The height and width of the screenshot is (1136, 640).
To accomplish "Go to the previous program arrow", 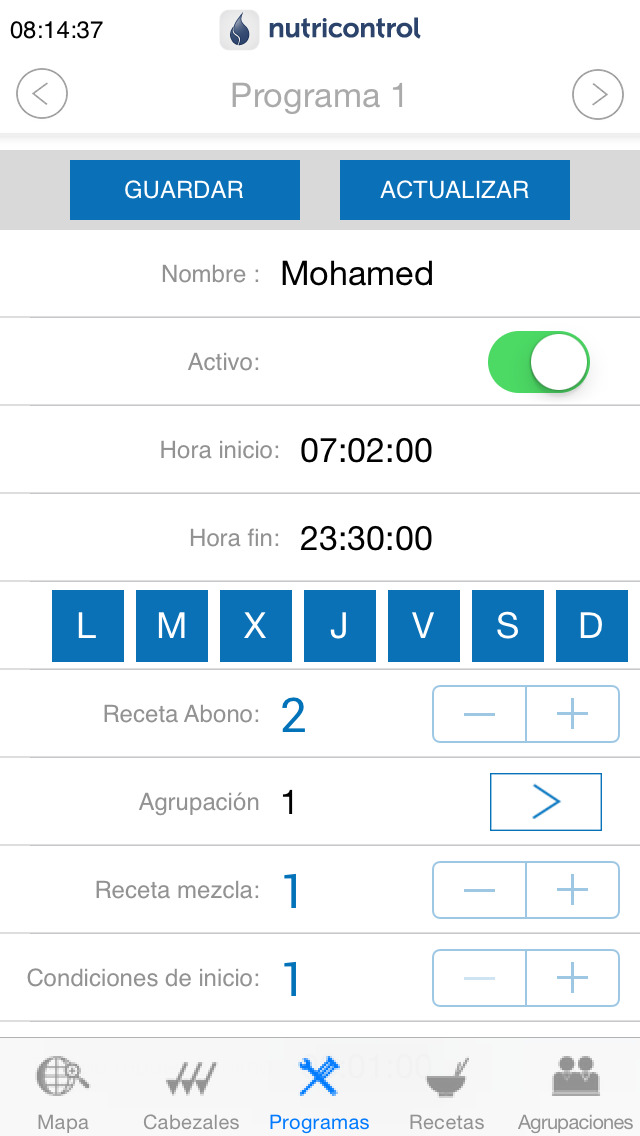I will [42, 94].
